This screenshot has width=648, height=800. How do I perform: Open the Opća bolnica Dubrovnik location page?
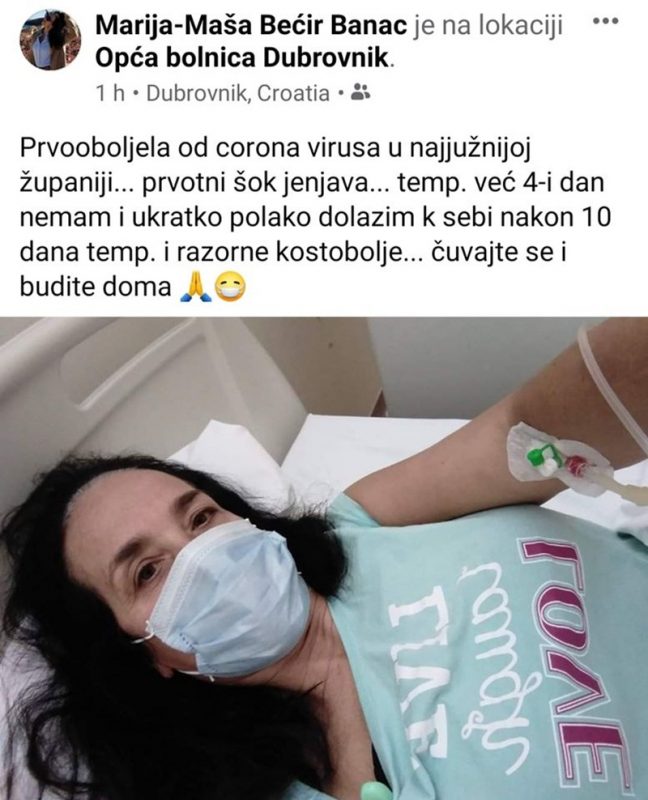pyautogui.click(x=243, y=60)
